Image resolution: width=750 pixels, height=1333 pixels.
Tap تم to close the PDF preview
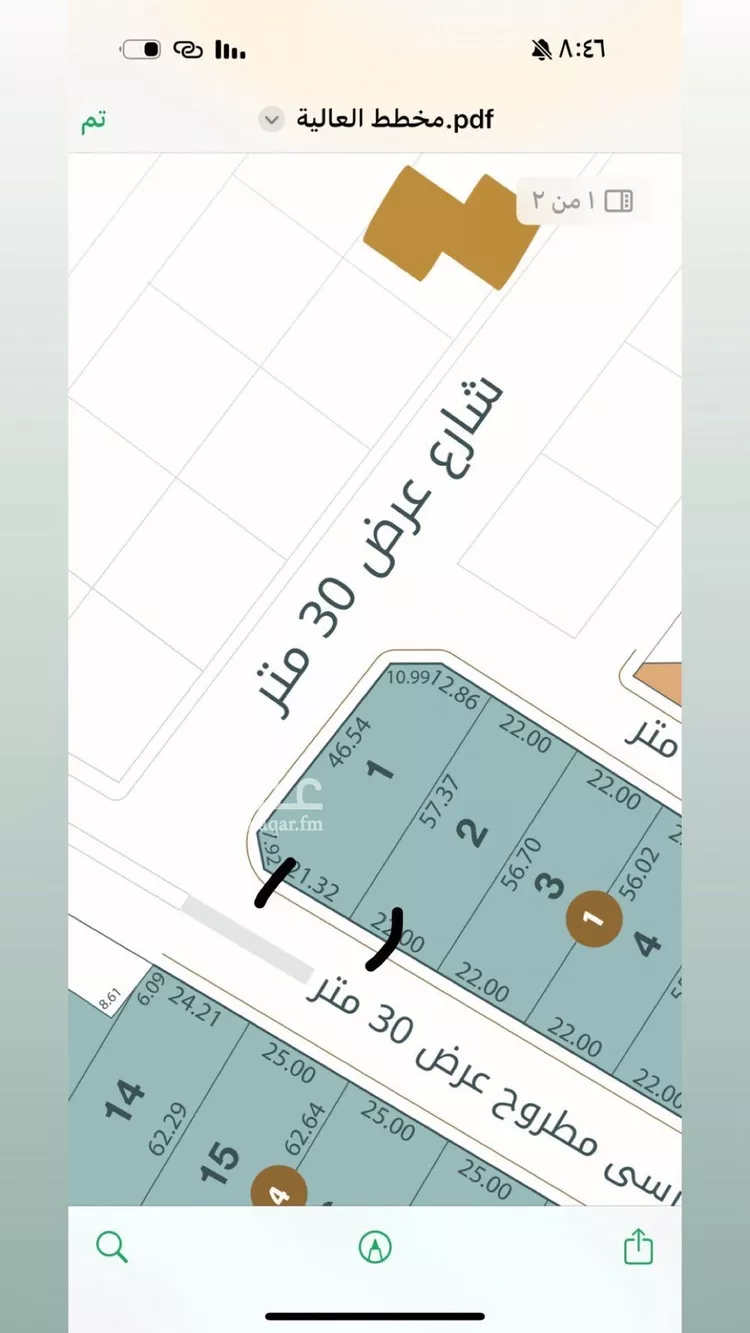tap(93, 120)
